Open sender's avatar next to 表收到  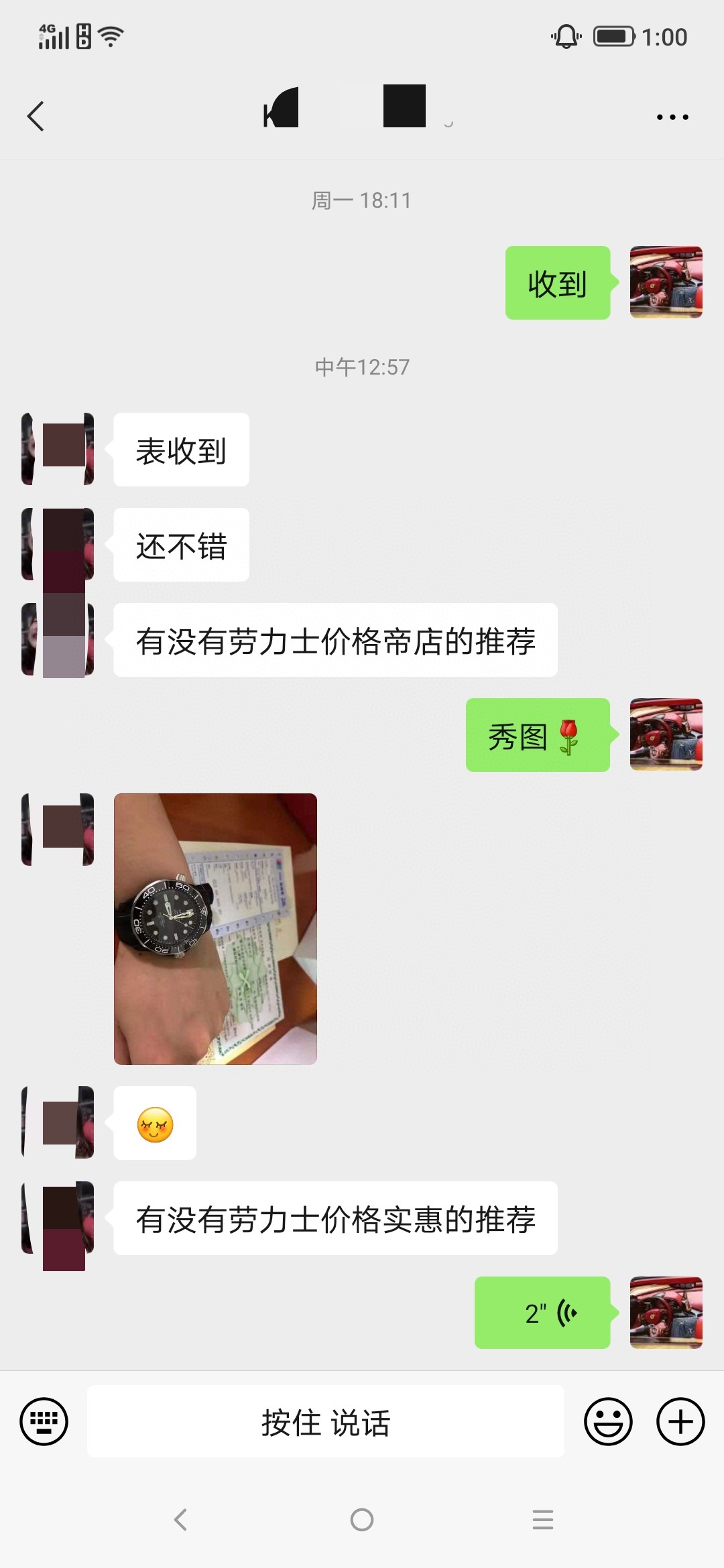point(58,449)
